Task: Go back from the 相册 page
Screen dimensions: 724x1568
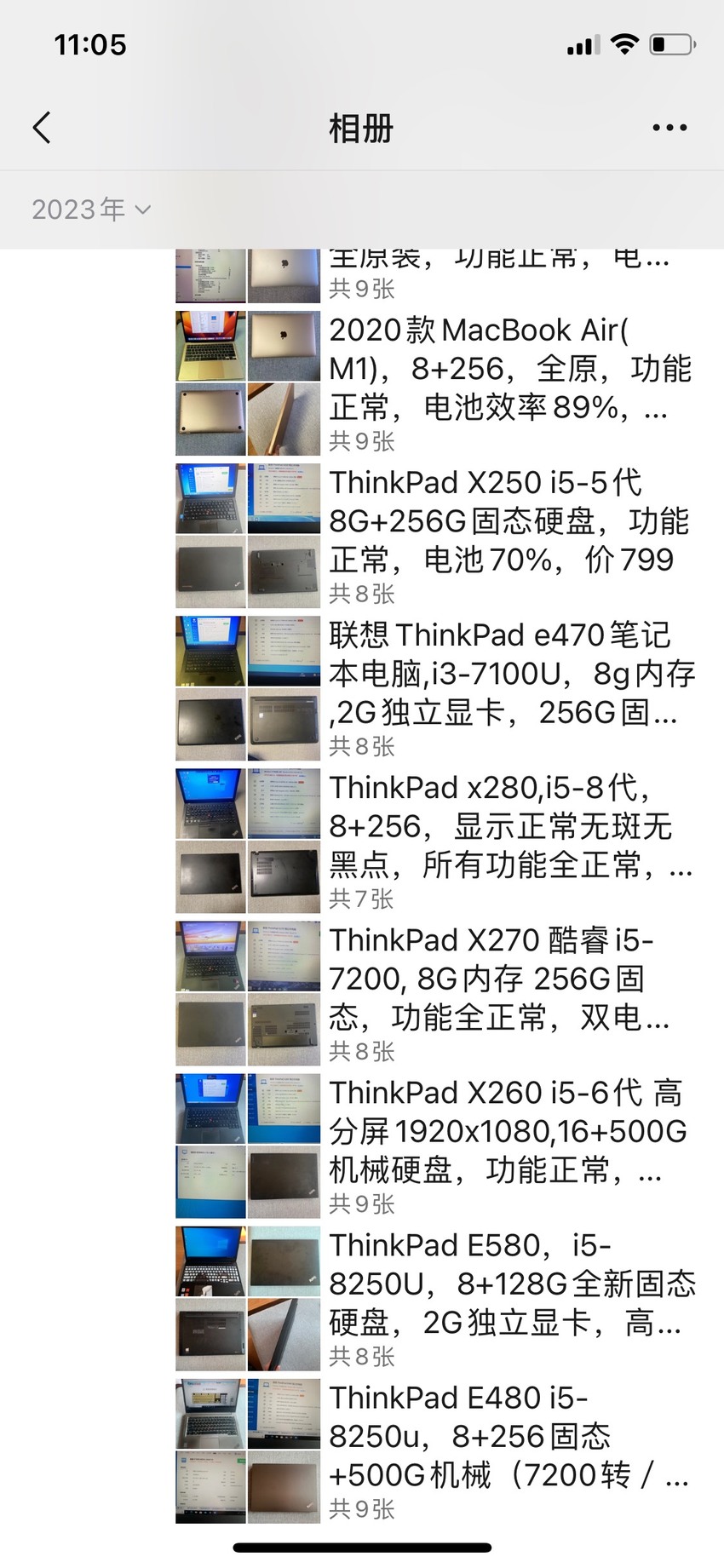Action: tap(42, 128)
